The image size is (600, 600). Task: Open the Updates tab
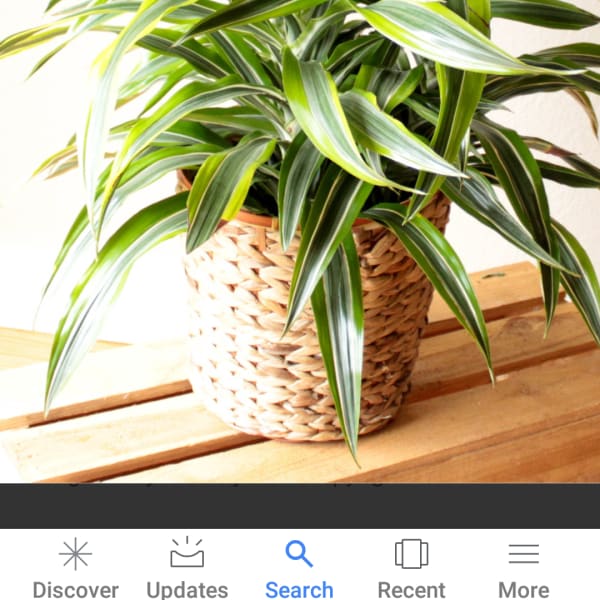click(x=187, y=567)
